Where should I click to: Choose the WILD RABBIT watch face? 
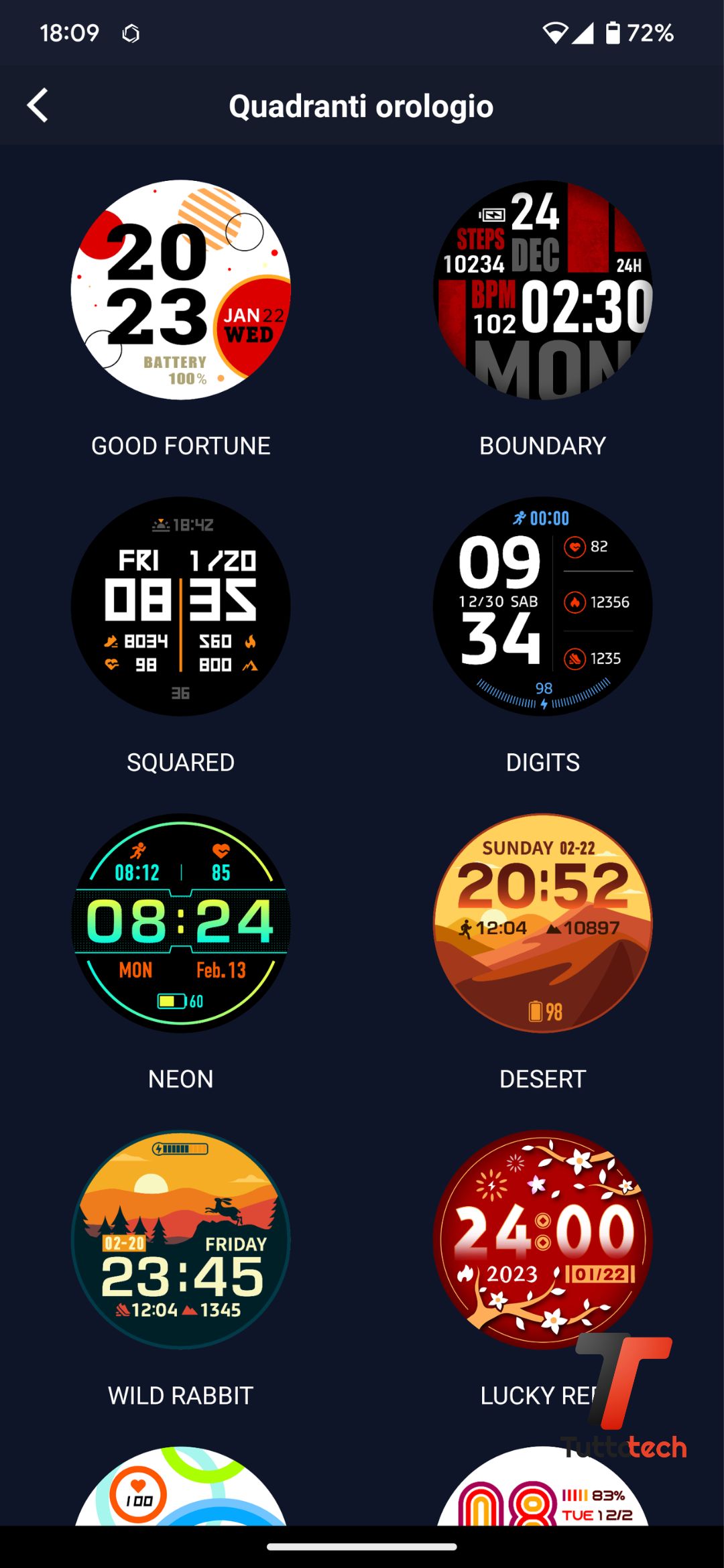click(x=181, y=1240)
